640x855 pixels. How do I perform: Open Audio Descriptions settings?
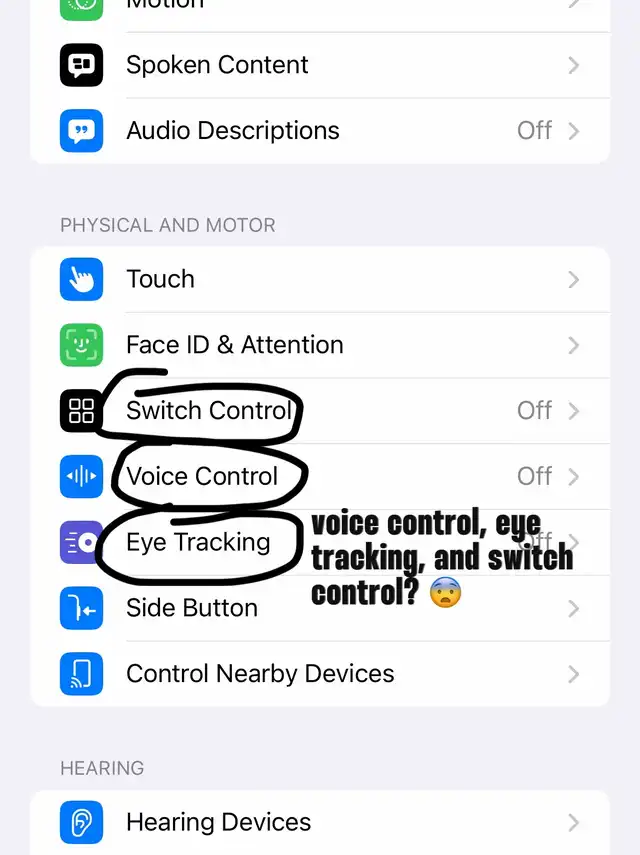click(232, 131)
